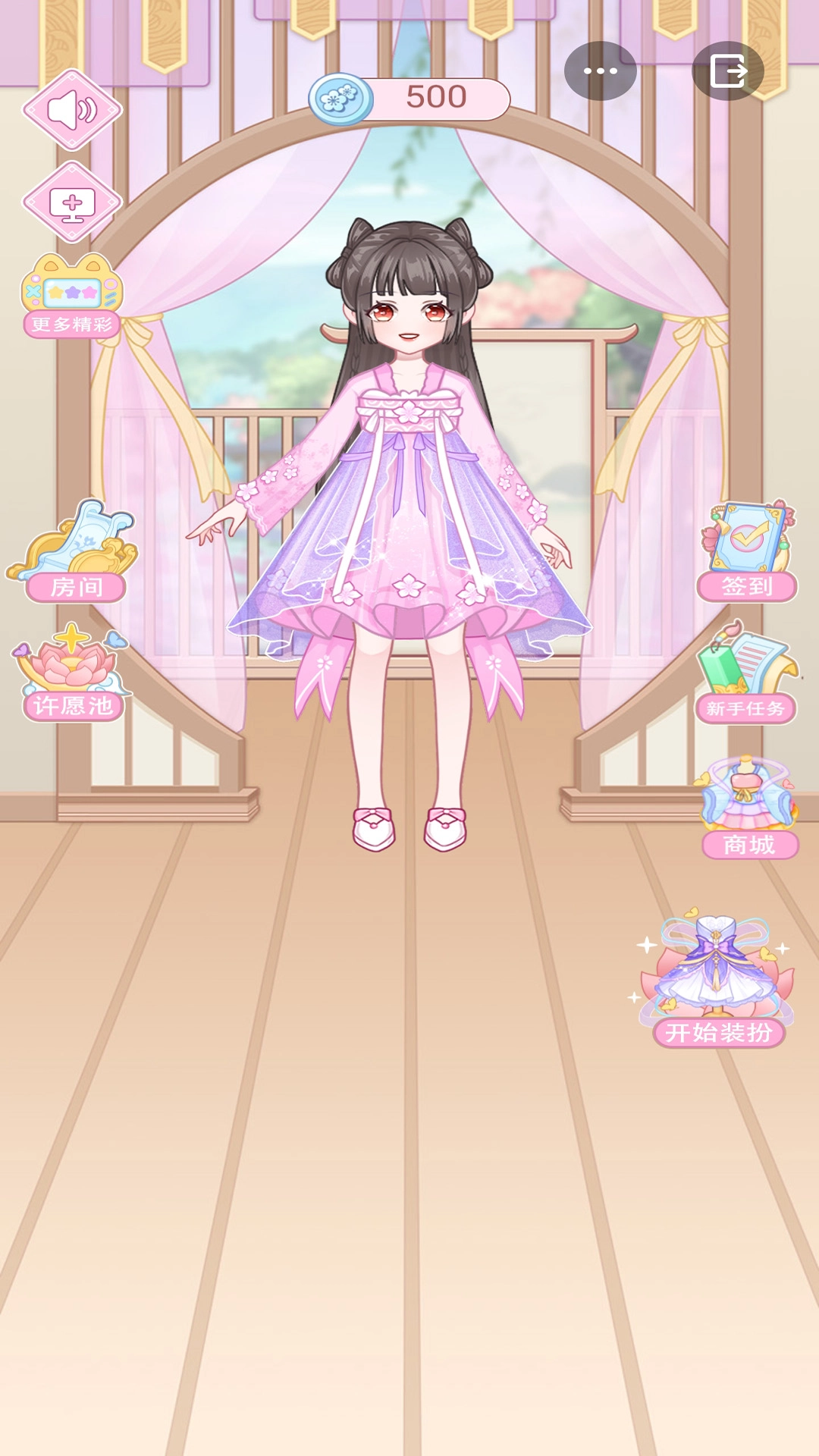Image resolution: width=819 pixels, height=1456 pixels.
Task: Start dressing up with 开始装扮
Action: [717, 982]
